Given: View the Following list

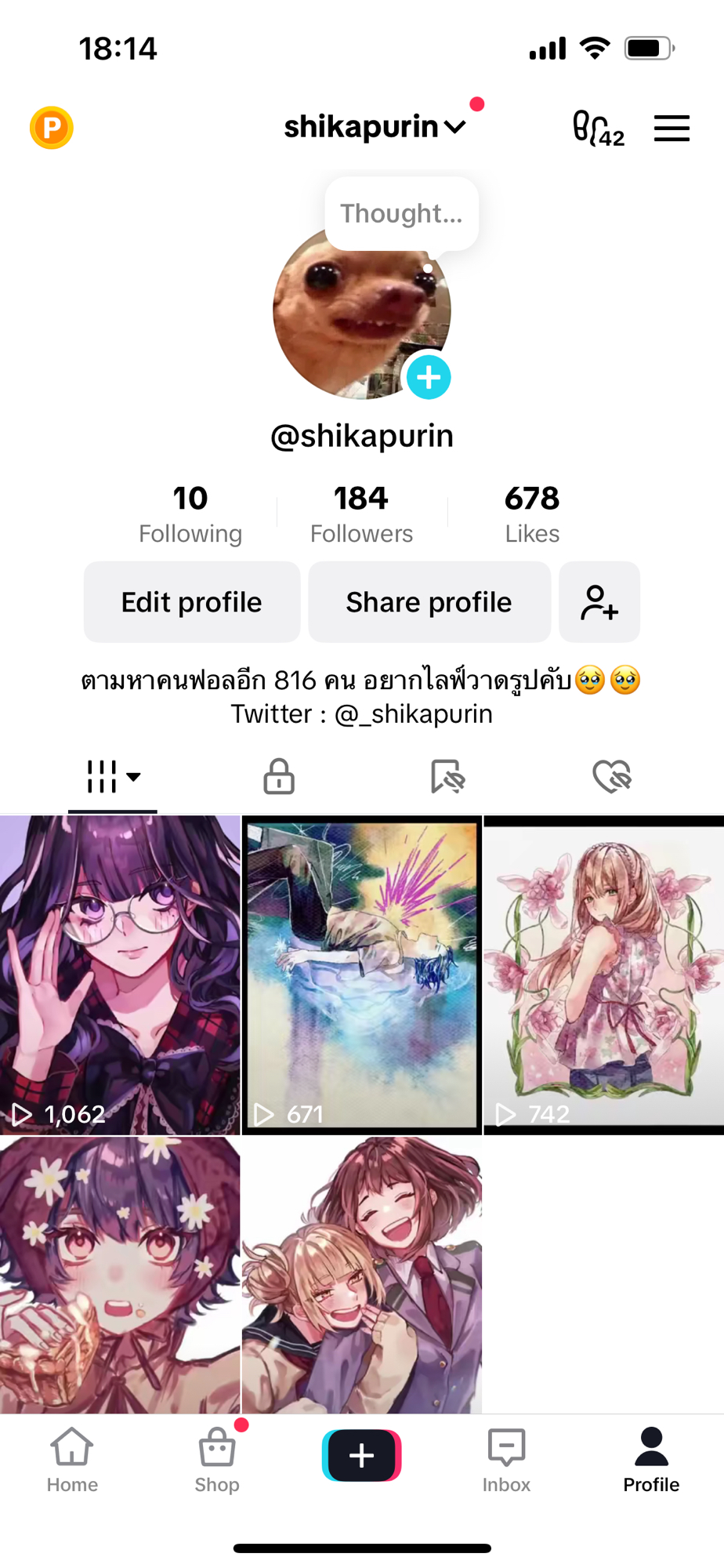Looking at the screenshot, I should pos(190,514).
